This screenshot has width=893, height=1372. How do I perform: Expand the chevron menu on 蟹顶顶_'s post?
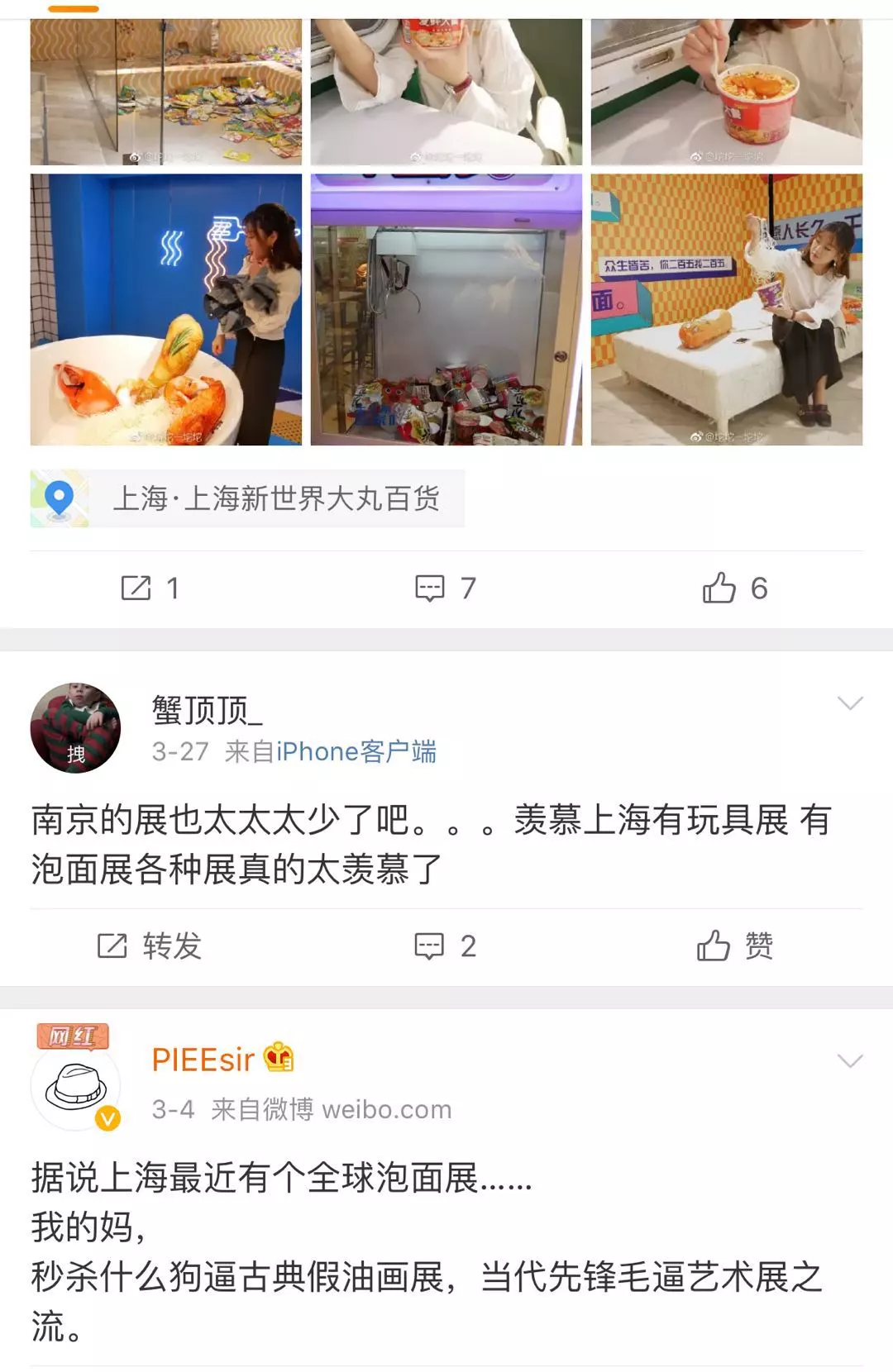(849, 703)
